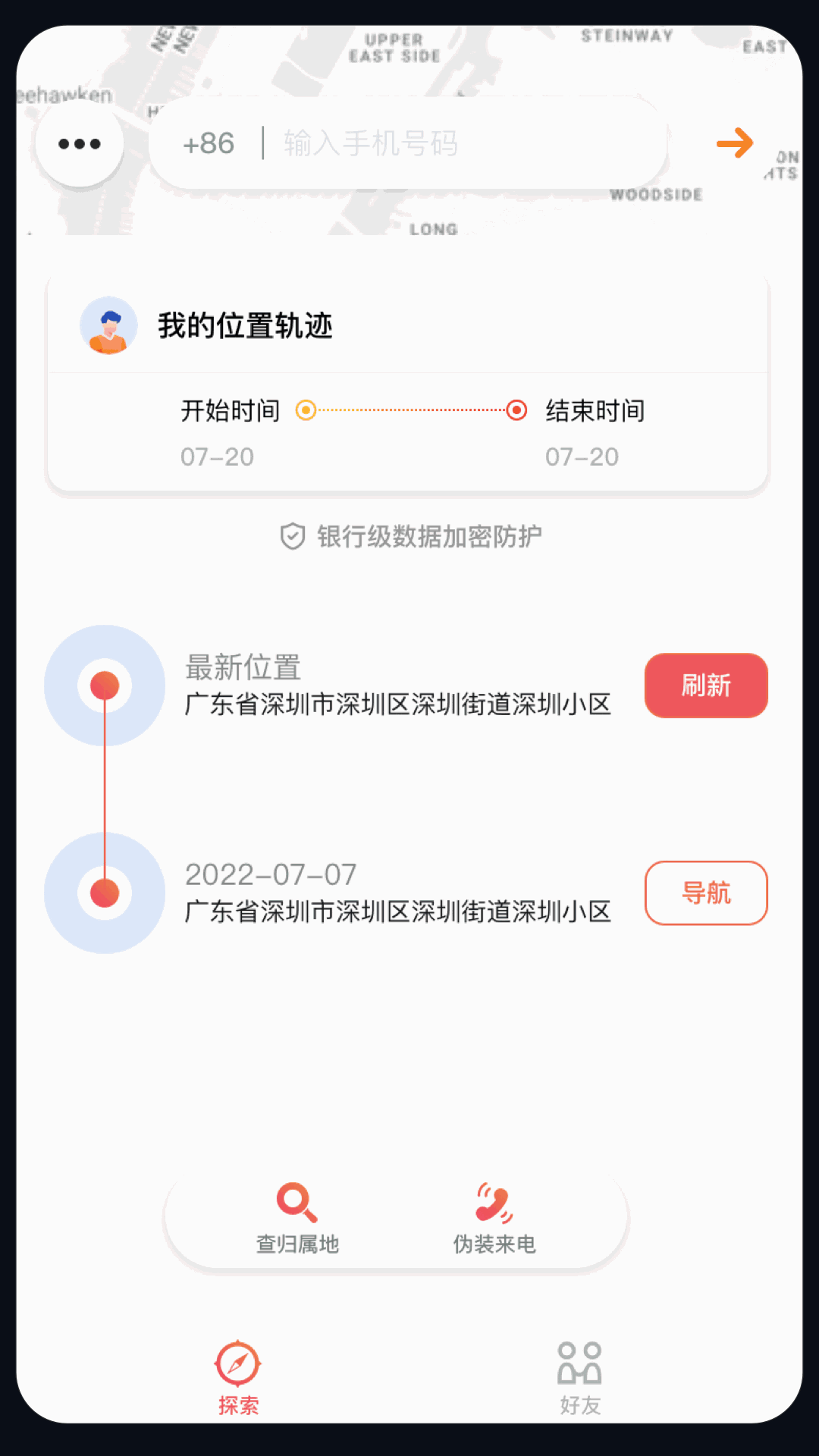Select the shield icon next to 银行级数据加密防护
Screen dimensions: 819x1456
[x=293, y=535]
